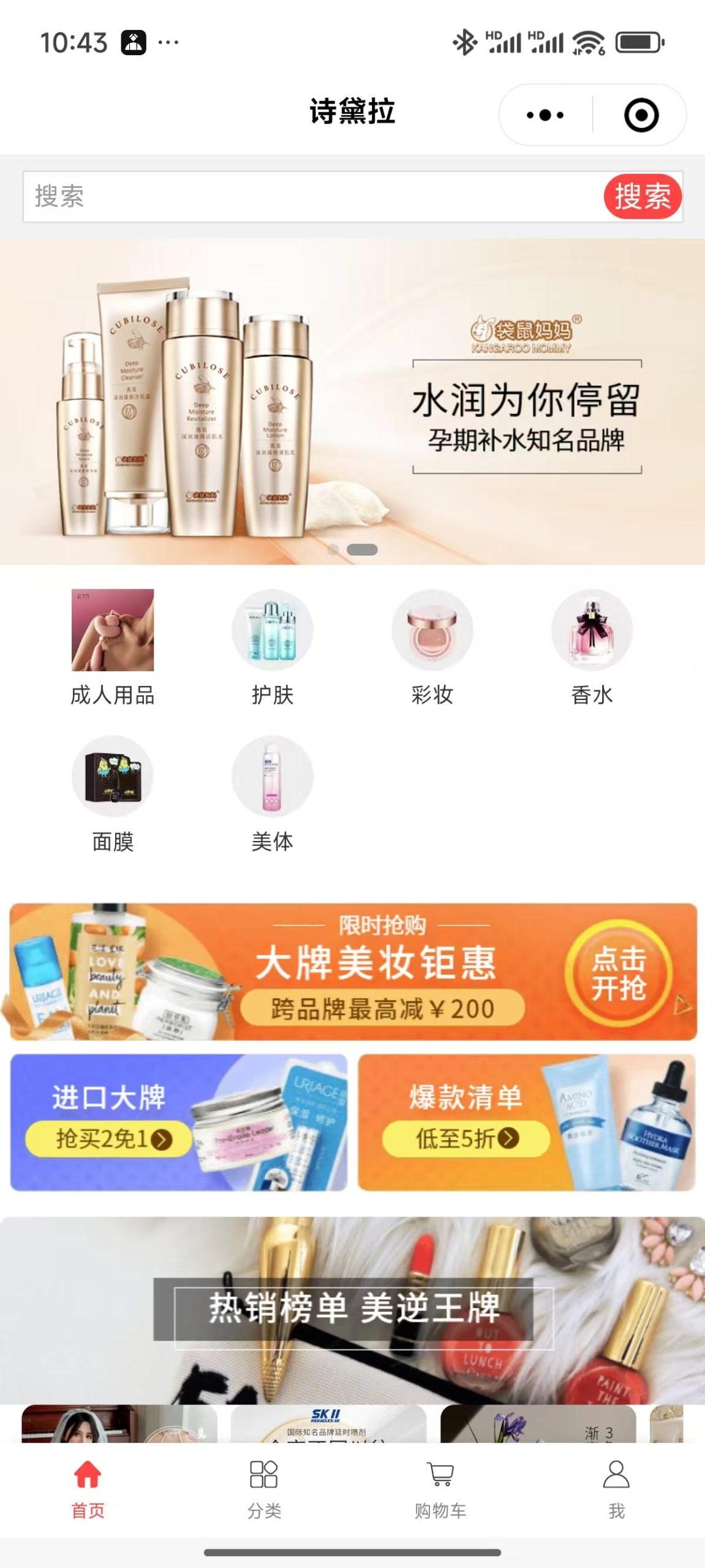Open the SK II product card
The width and height of the screenshot is (705, 1568).
tap(328, 1425)
